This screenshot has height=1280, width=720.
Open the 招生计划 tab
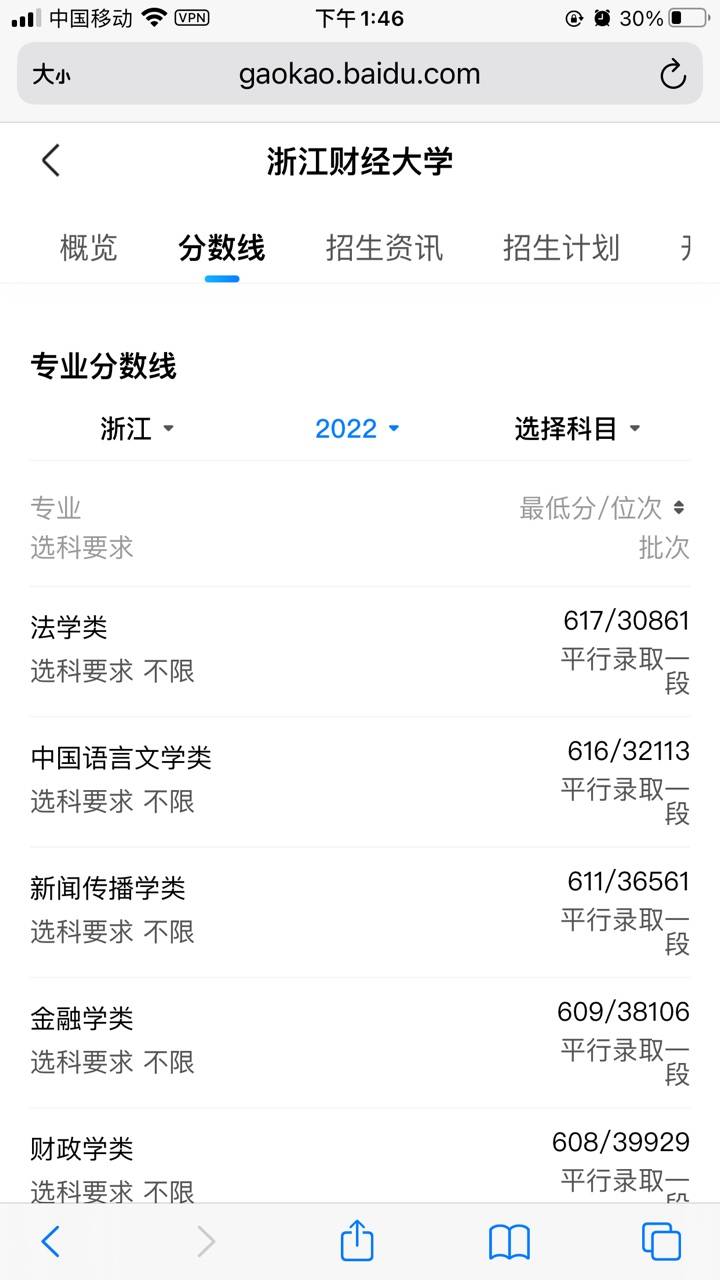coord(561,248)
